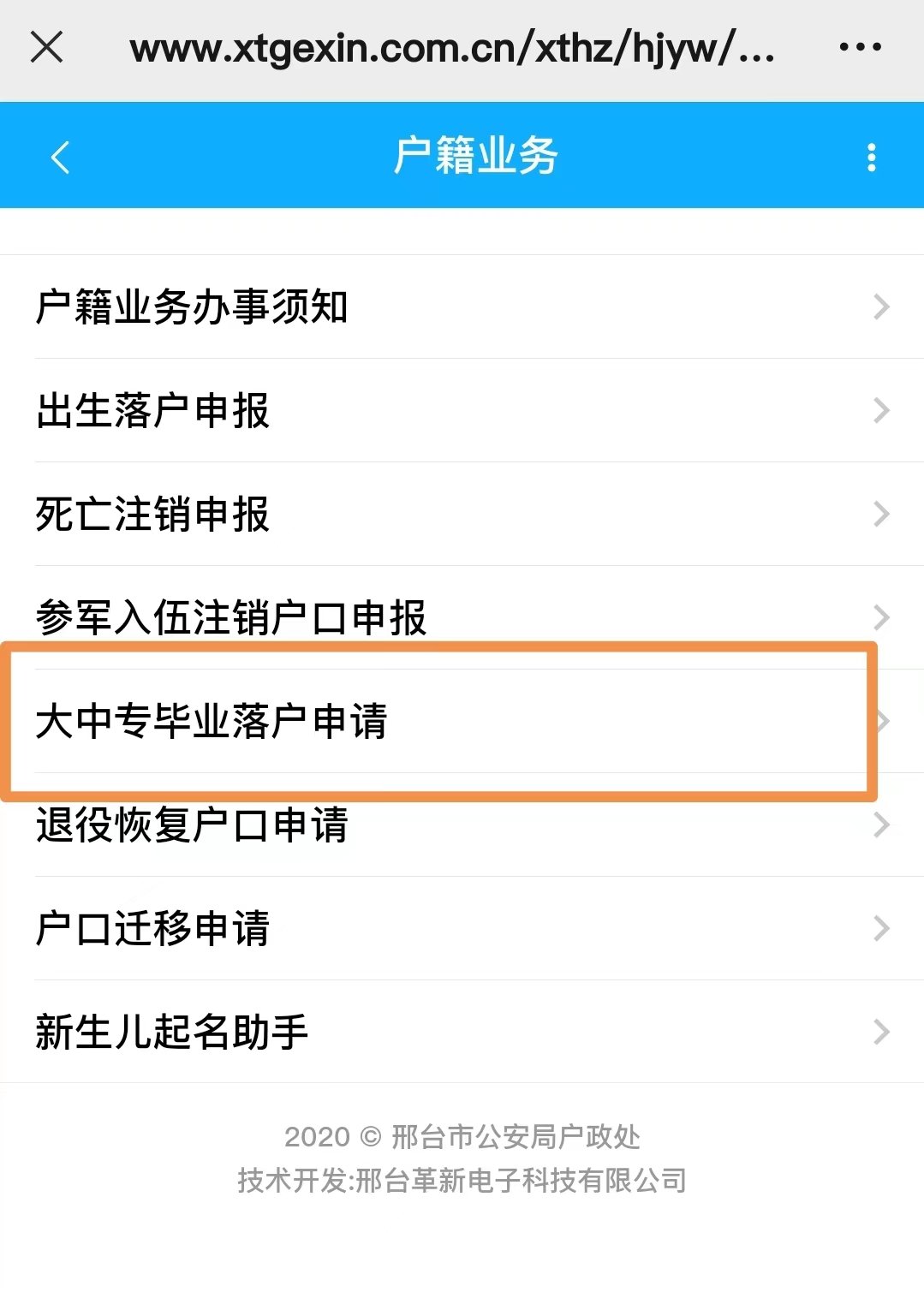The image size is (924, 1292).
Task: Select 退役恢复户口申请
Action: [462, 825]
